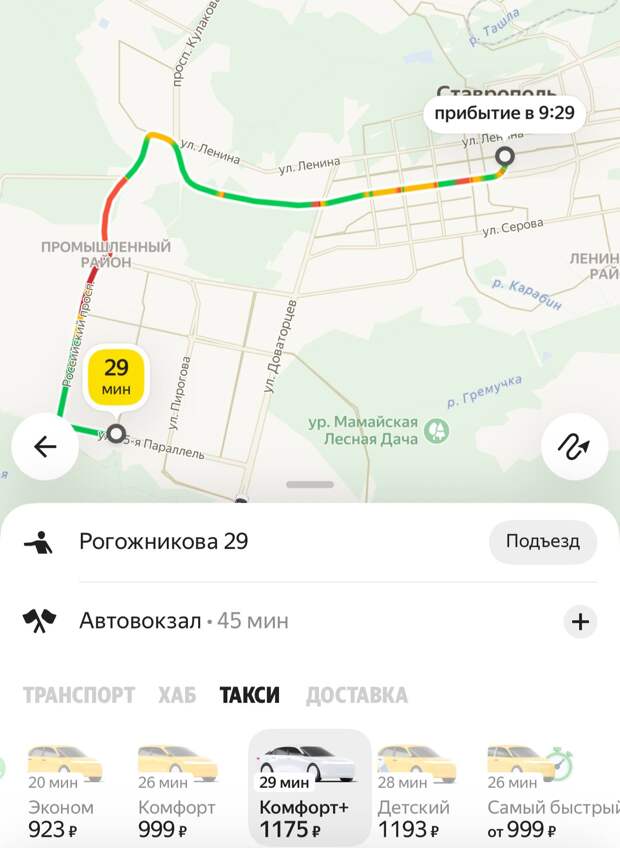Switch to the Транспорт tab
Viewport: 620px width, 848px height.
79,695
